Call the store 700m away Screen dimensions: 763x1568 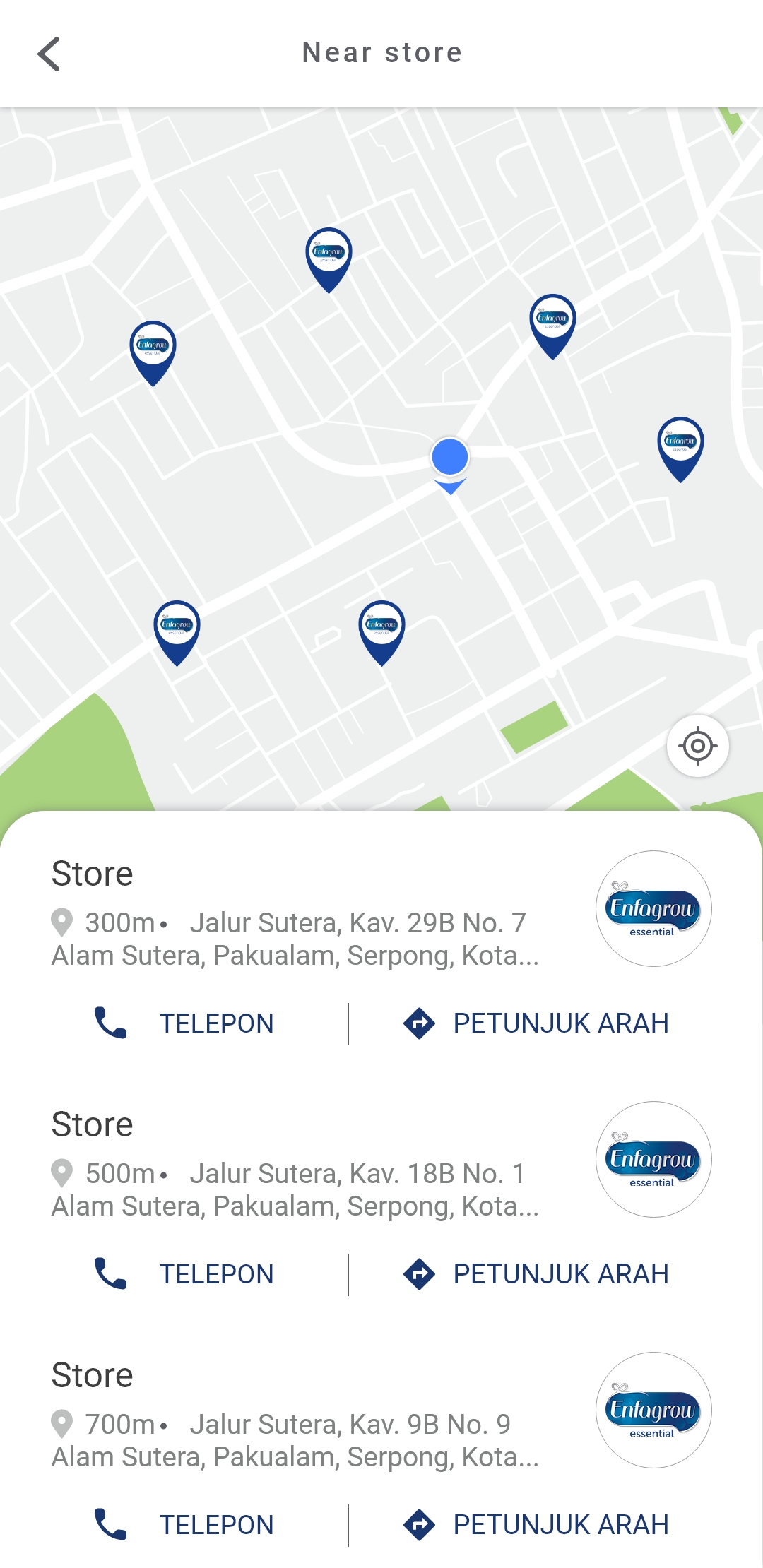click(x=184, y=1524)
